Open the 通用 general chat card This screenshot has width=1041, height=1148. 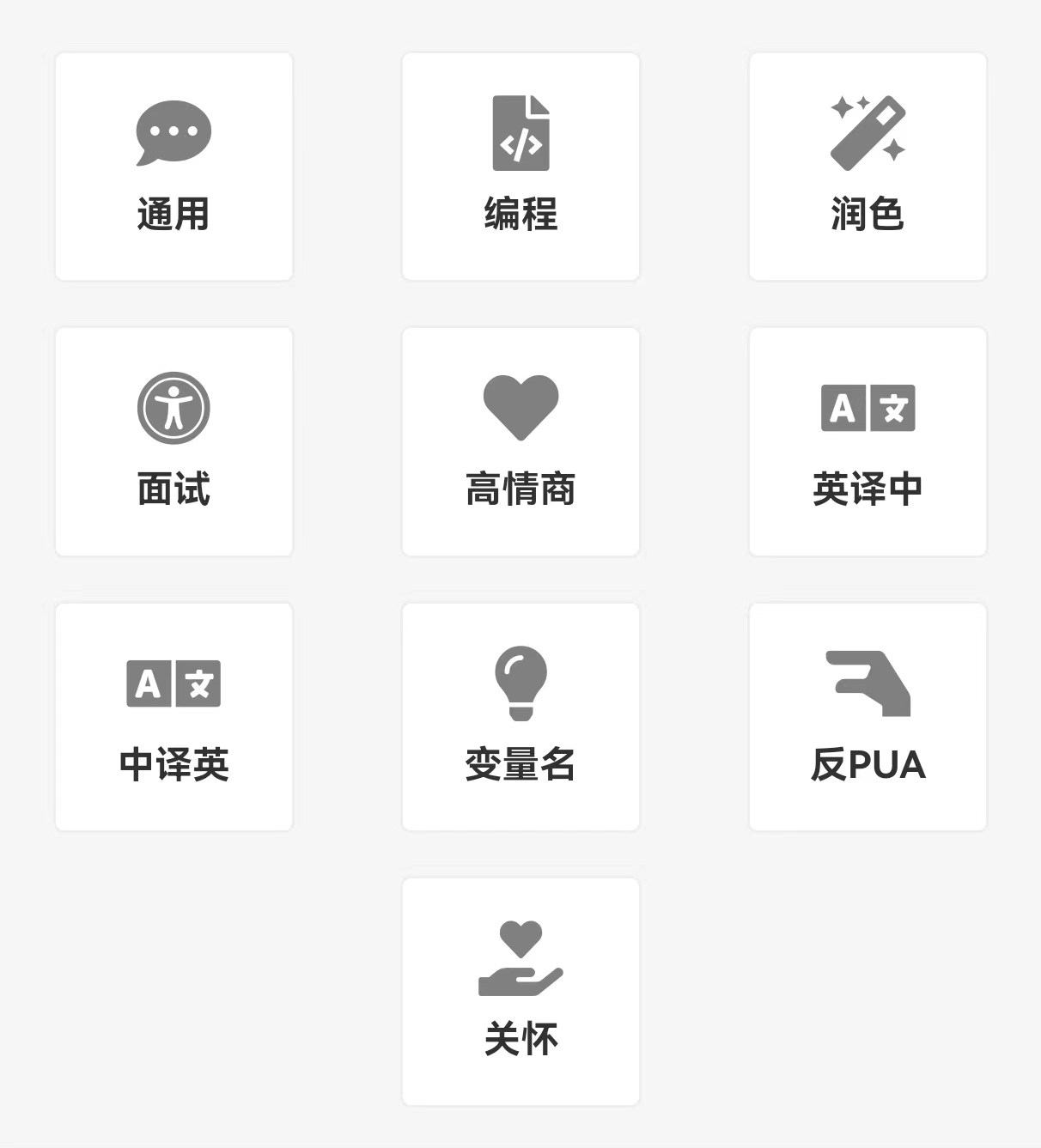pyautogui.click(x=173, y=167)
